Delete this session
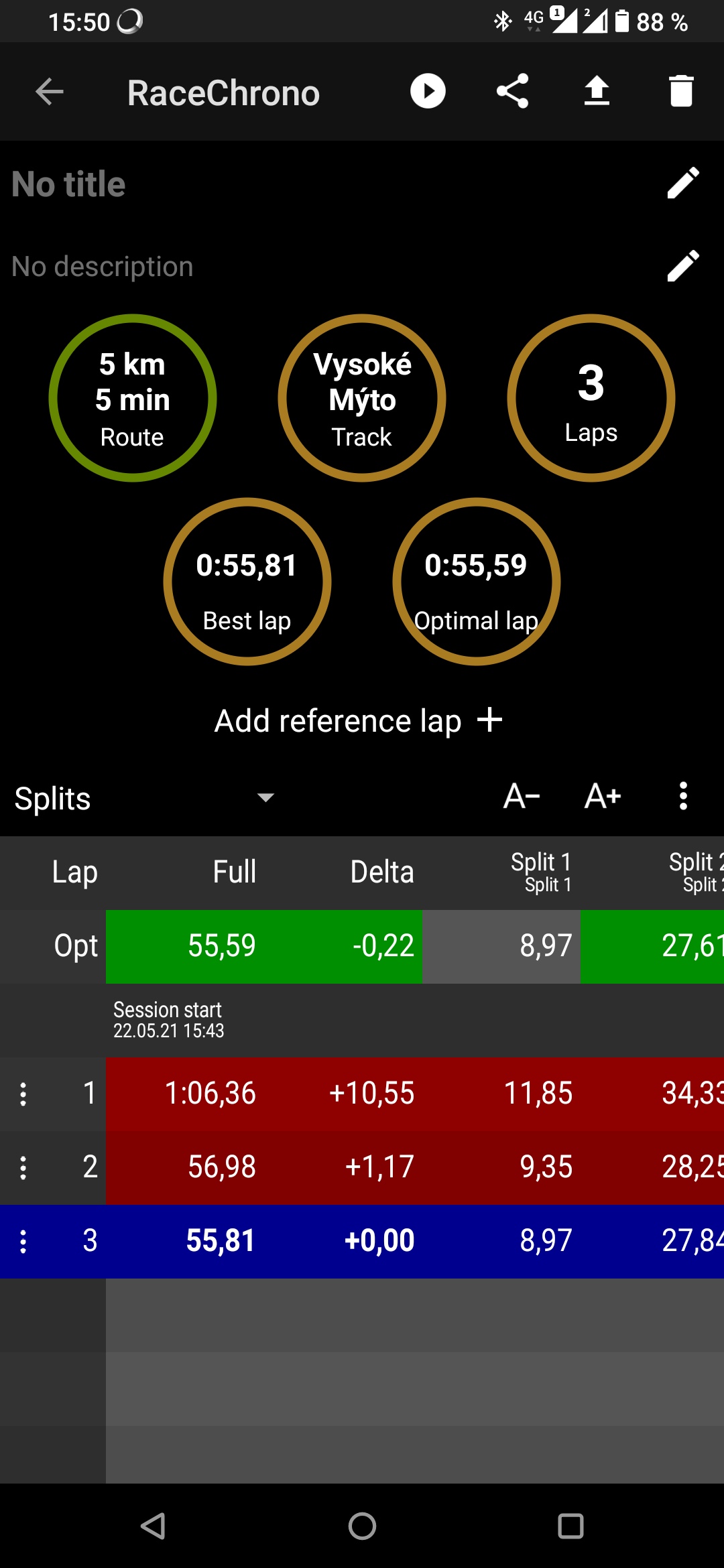Image resolution: width=724 pixels, height=1568 pixels. [x=681, y=91]
